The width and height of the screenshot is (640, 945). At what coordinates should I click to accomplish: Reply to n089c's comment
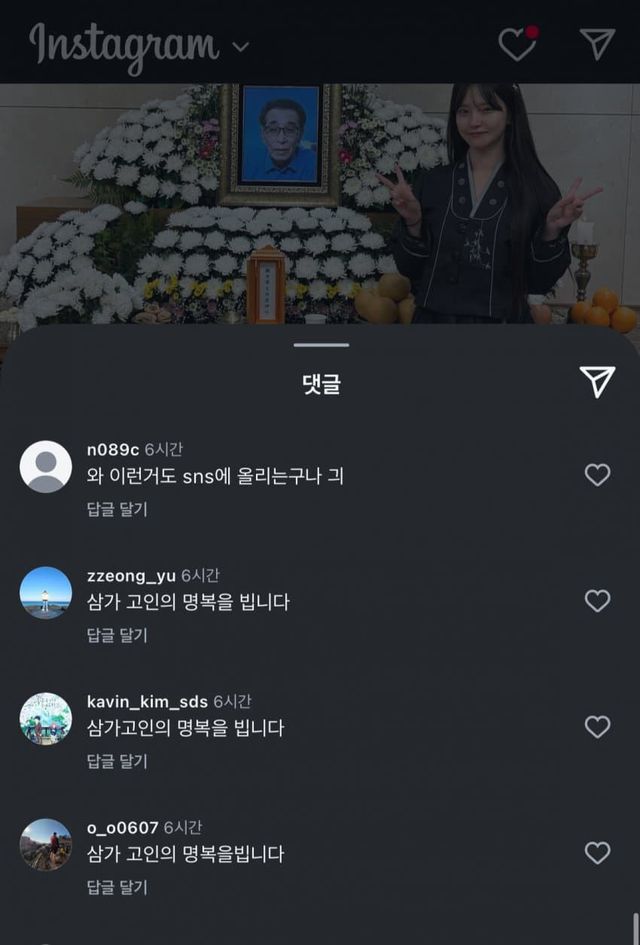pos(117,509)
